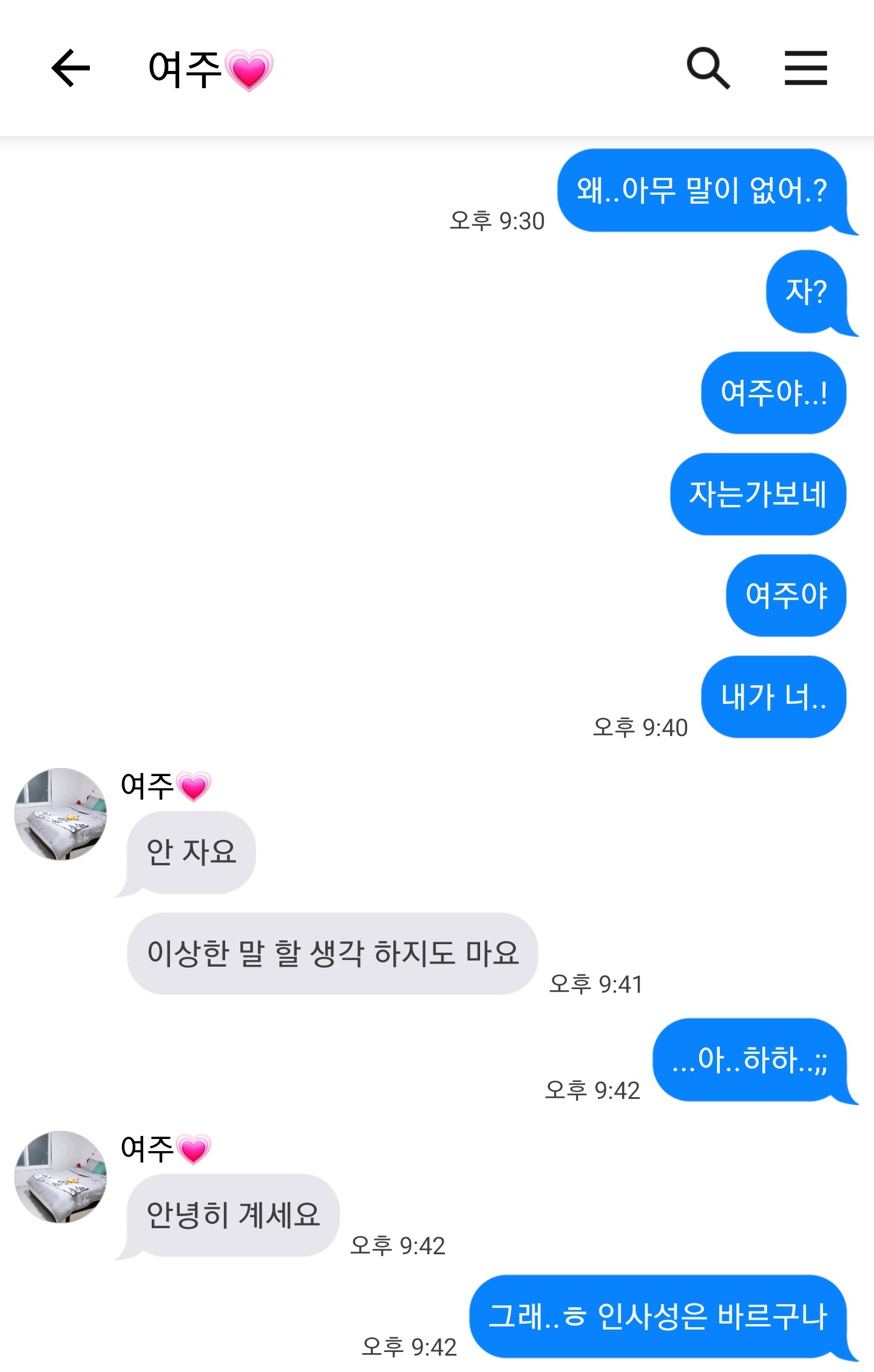Search messages in this chat

(708, 68)
